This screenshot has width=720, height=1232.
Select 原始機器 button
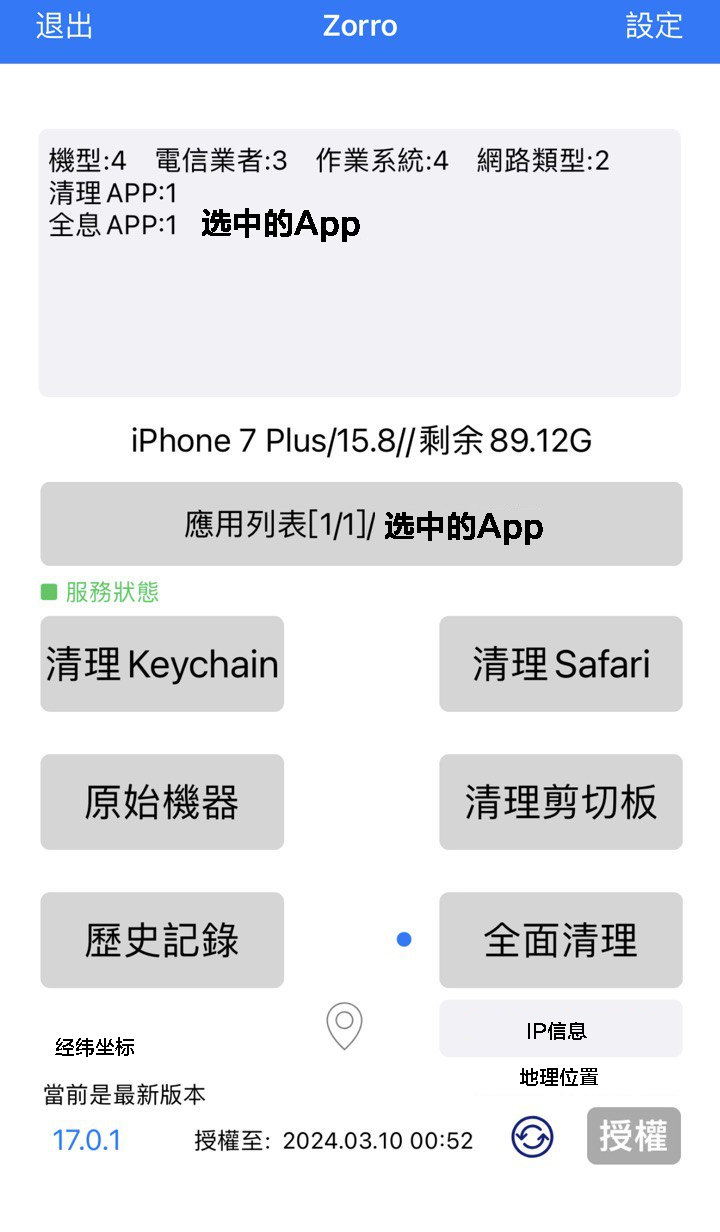pos(162,802)
